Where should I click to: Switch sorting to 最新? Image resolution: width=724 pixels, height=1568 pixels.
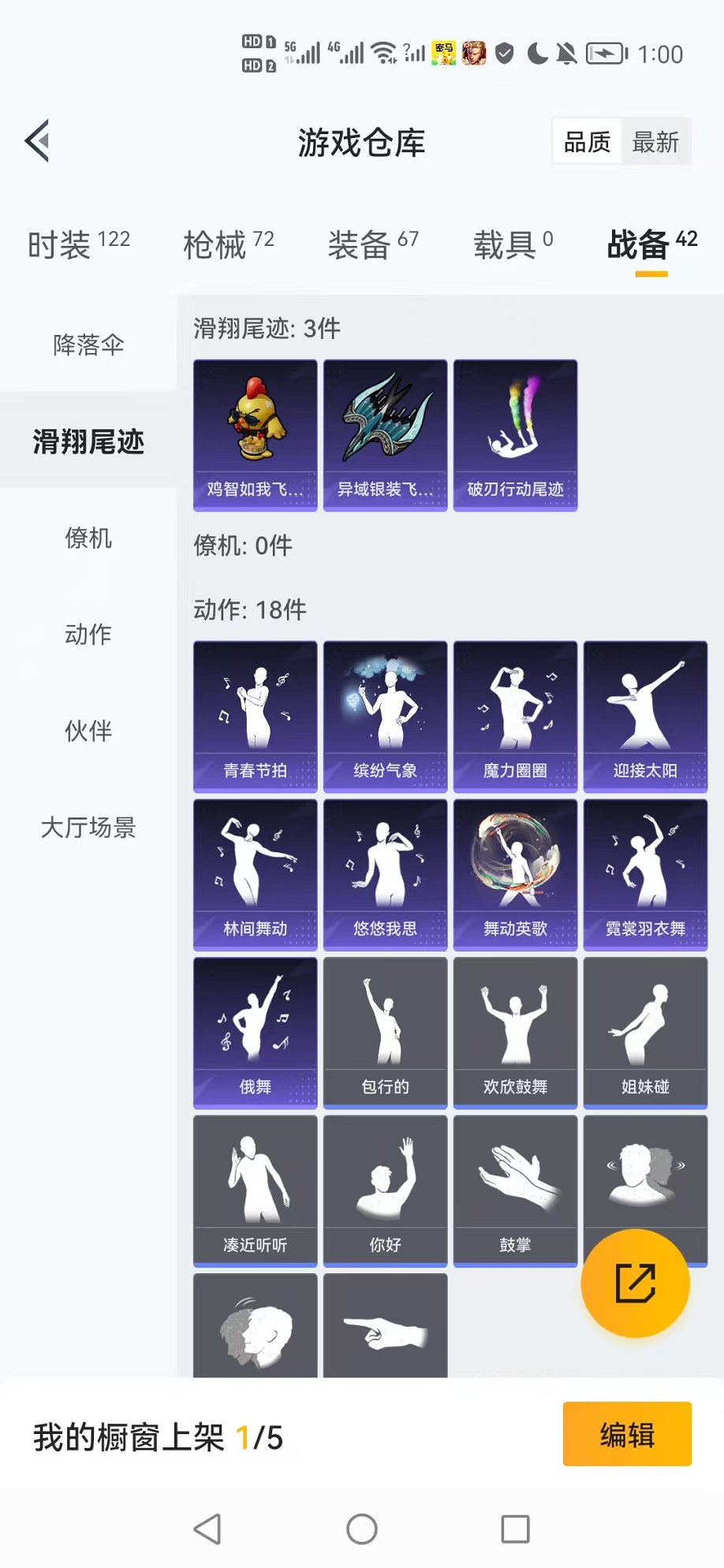click(x=657, y=142)
